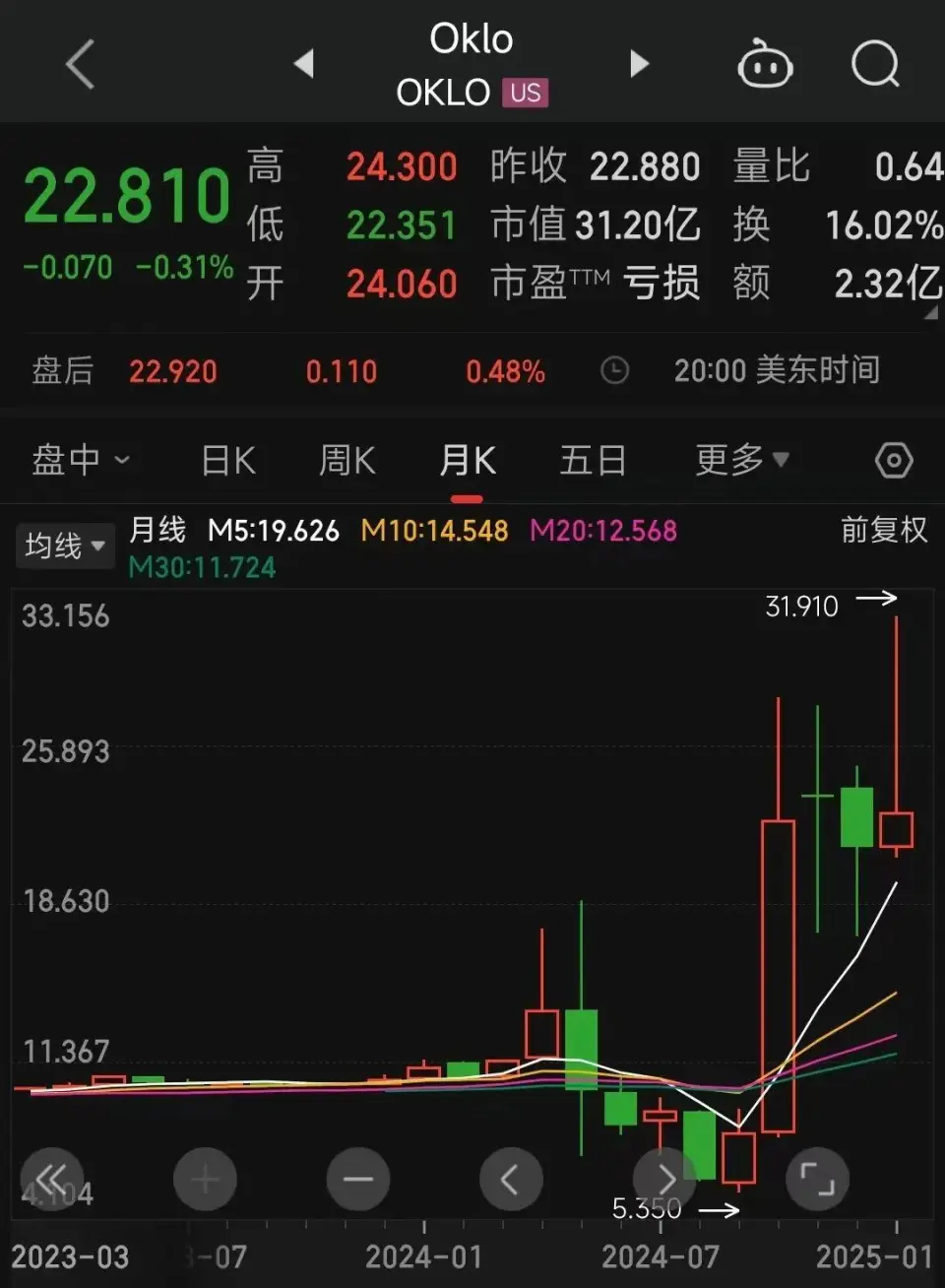The width and height of the screenshot is (945, 1288).
Task: Zoom in the chart with plus
Action: [x=205, y=1179]
